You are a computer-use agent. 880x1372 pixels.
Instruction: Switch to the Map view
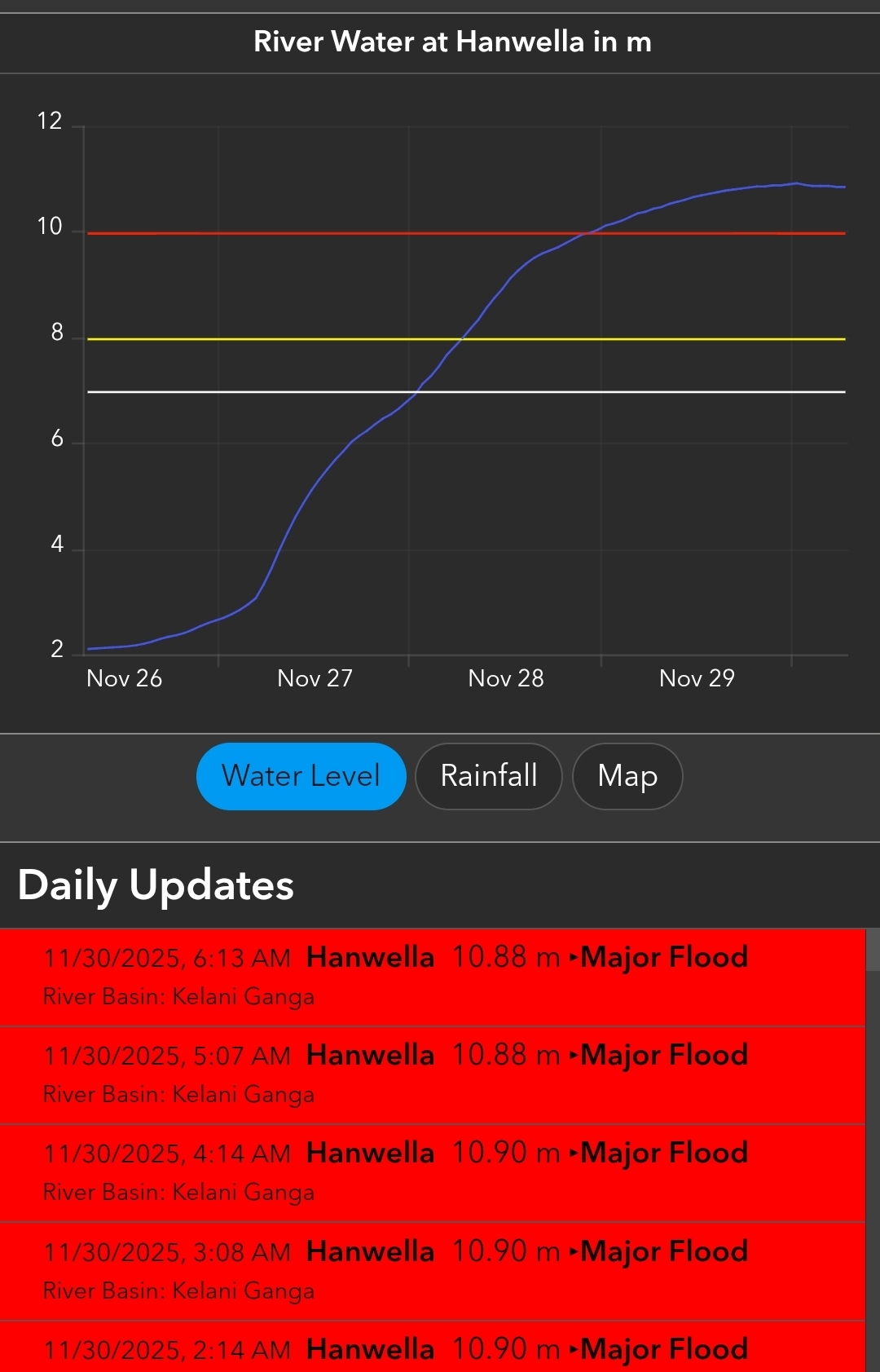(627, 776)
